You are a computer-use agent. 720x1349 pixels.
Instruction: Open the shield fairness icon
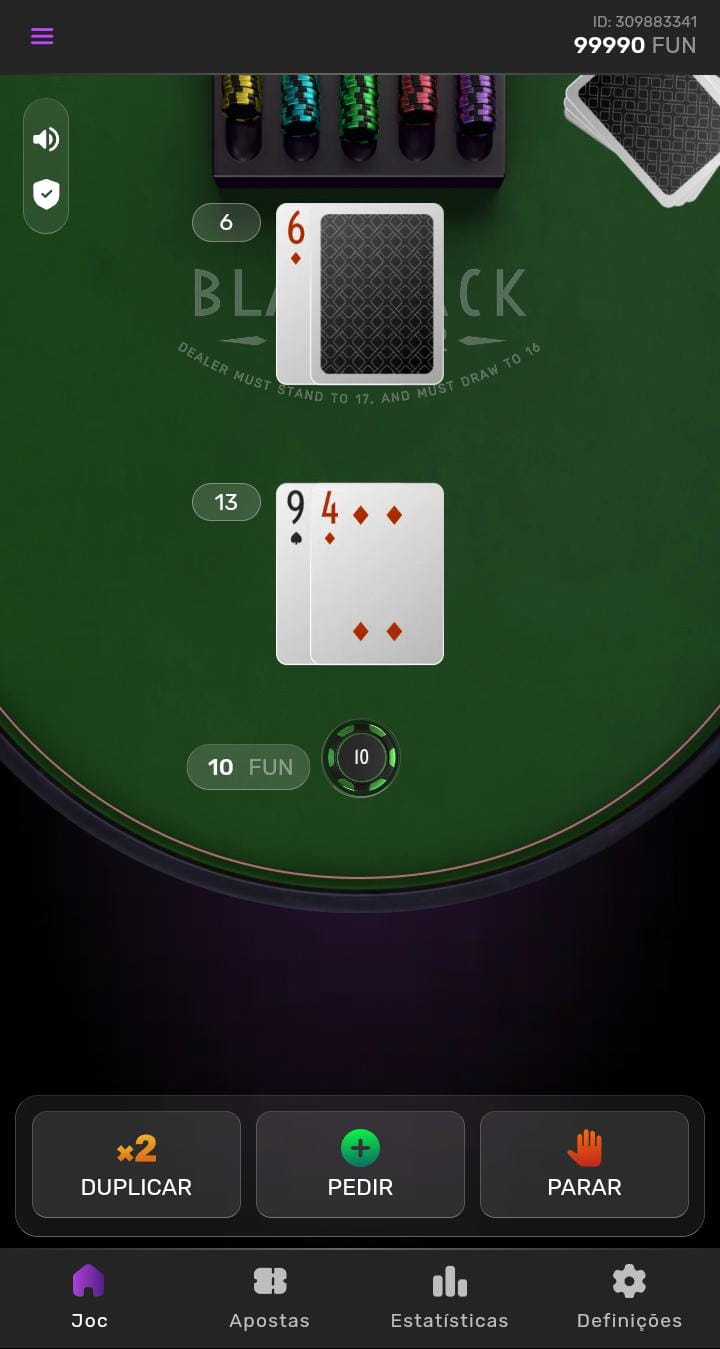coord(46,194)
